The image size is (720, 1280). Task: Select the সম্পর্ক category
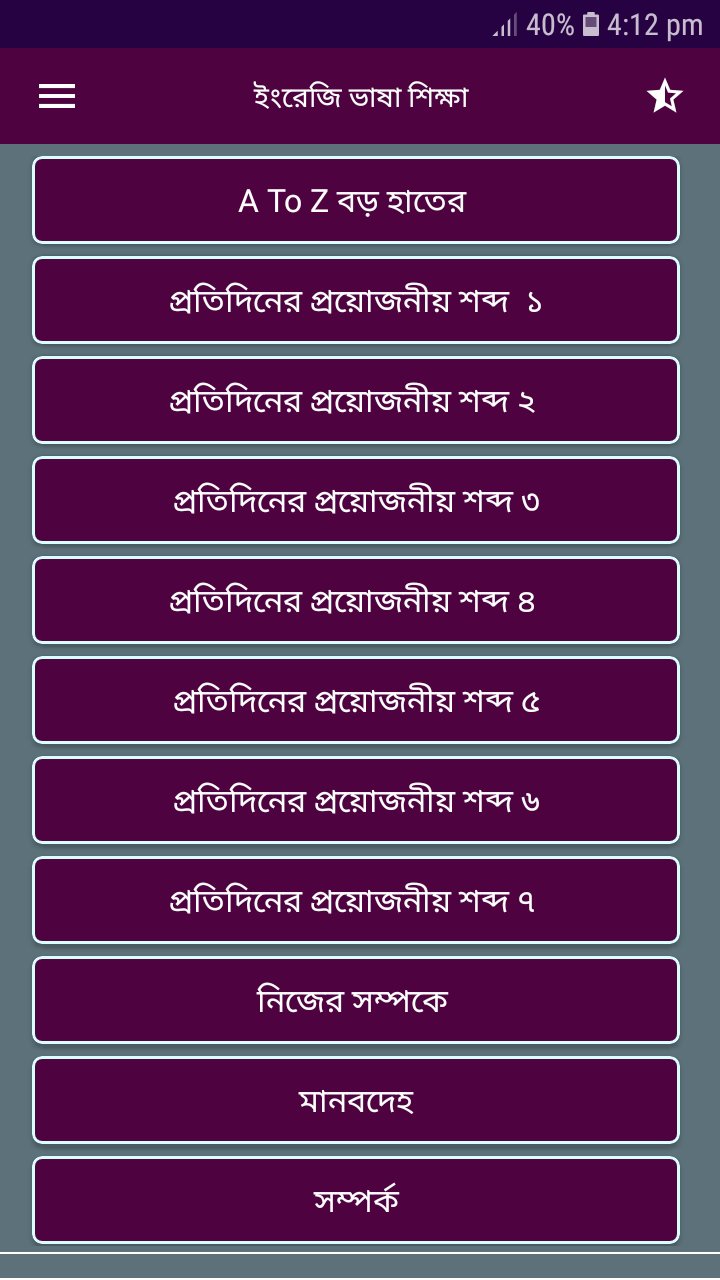(x=356, y=1200)
